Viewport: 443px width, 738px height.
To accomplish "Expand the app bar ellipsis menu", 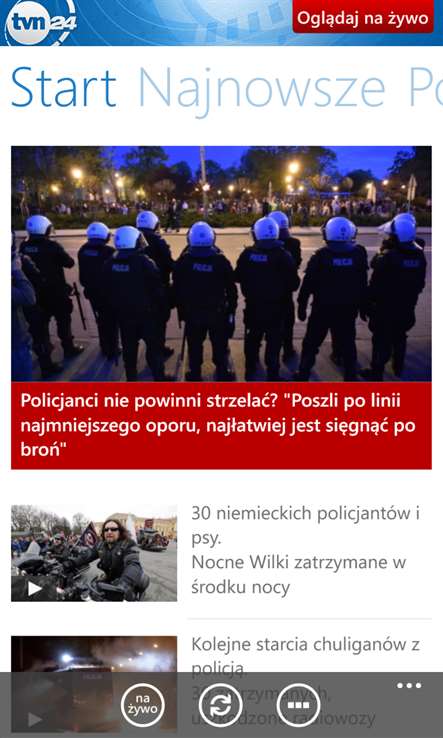I will pyautogui.click(x=409, y=686).
